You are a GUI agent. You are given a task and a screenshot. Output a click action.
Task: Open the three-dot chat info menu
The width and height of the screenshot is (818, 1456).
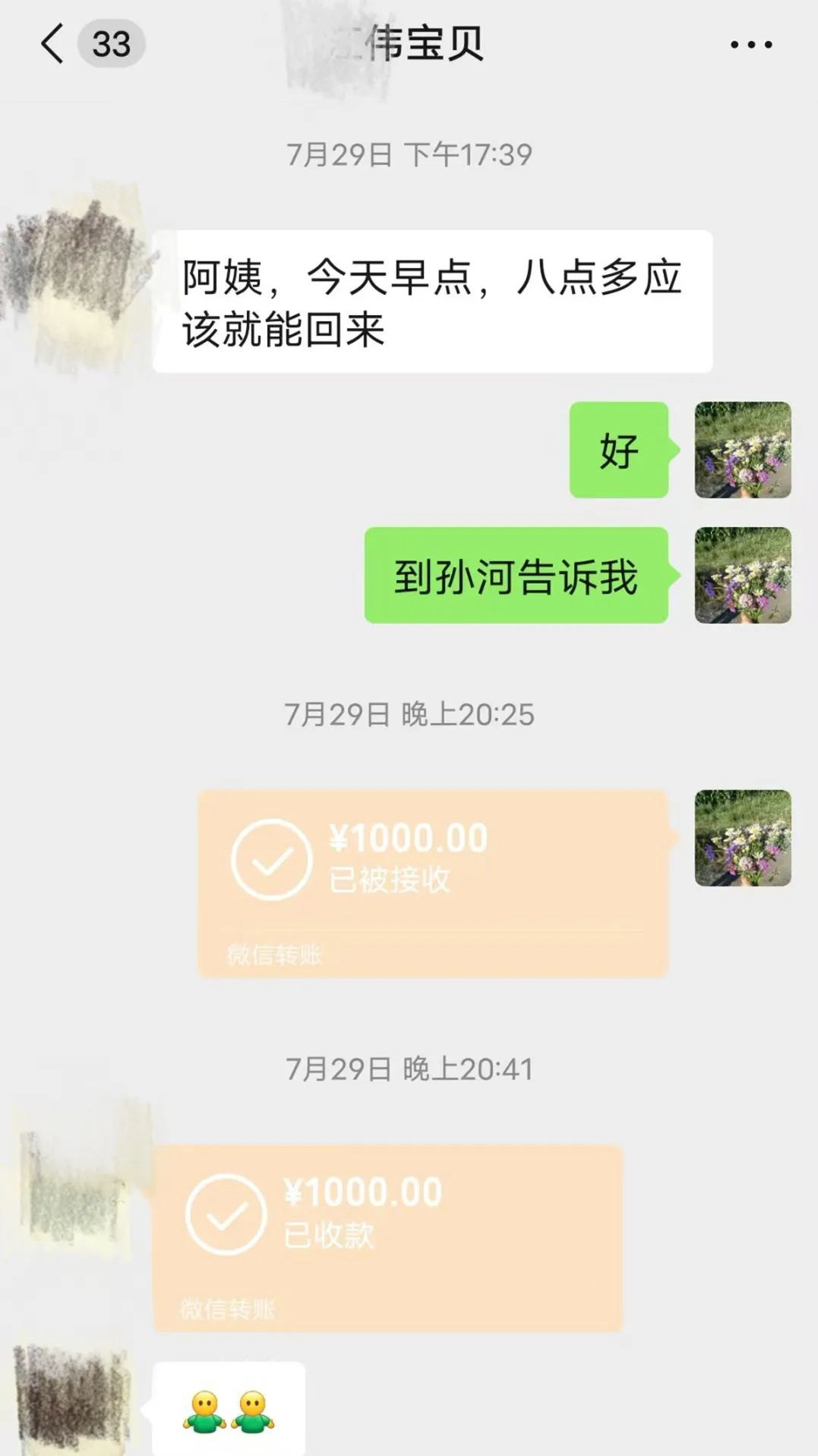(x=750, y=45)
